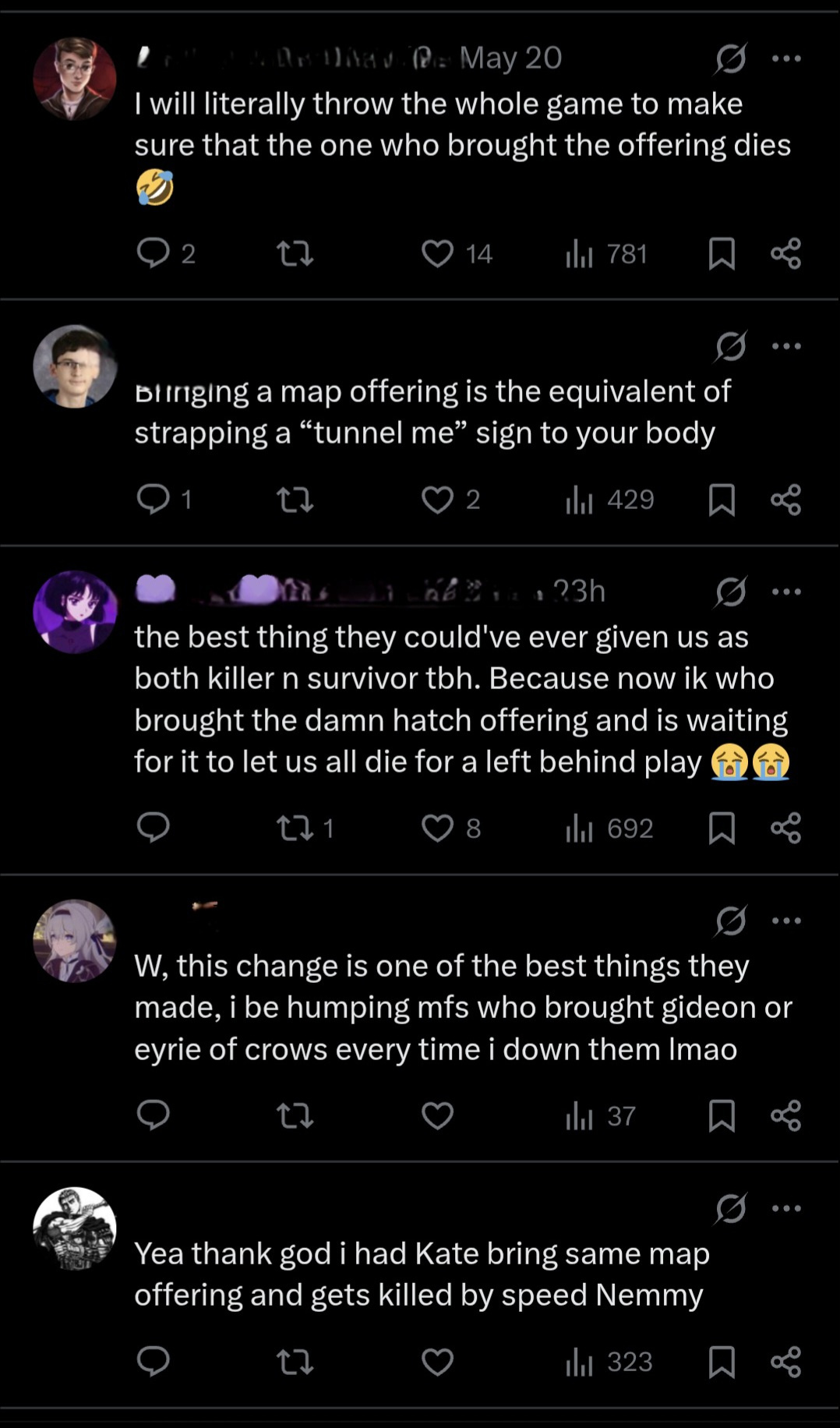
Task: Repost the hatch offering reply
Action: [x=295, y=828]
